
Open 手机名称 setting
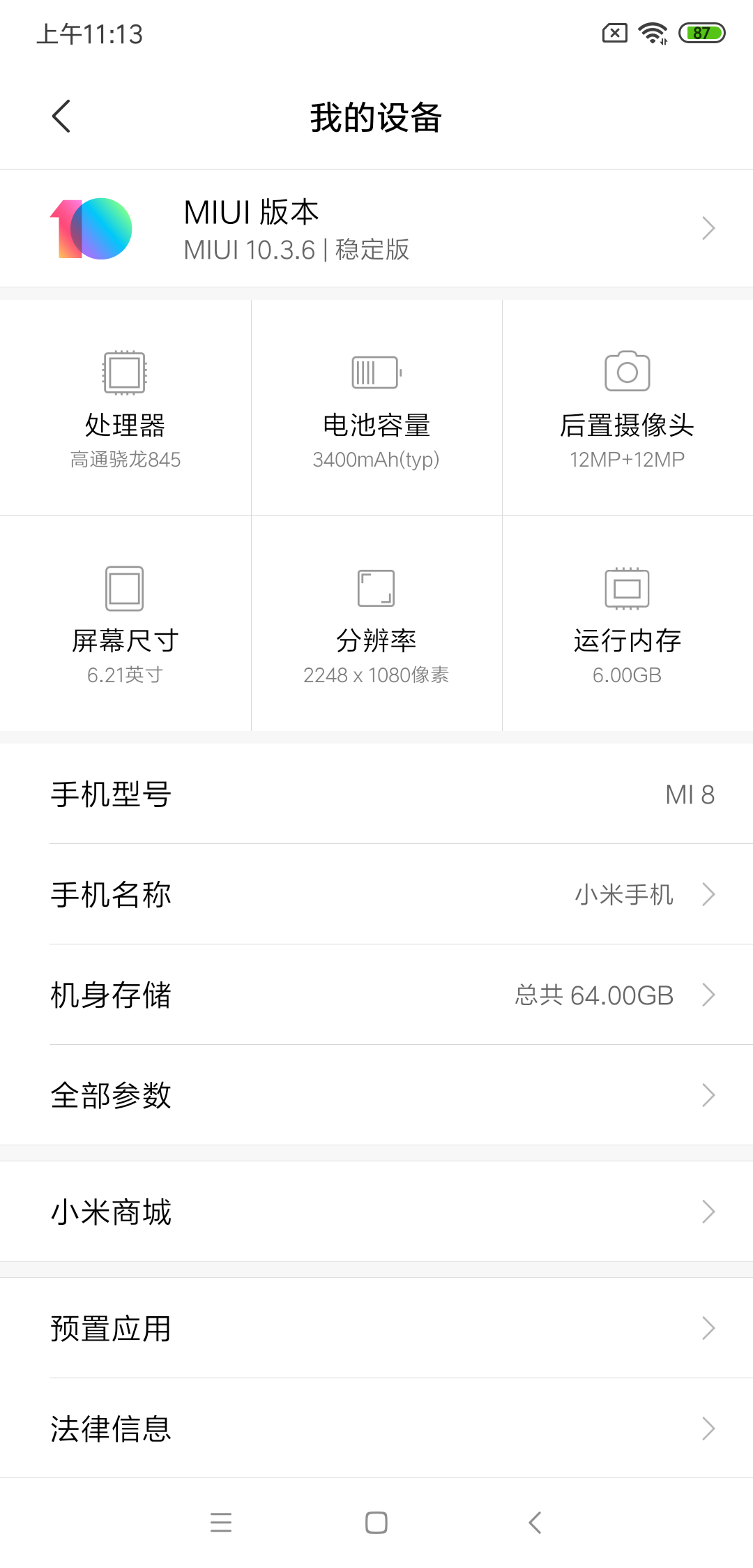tap(376, 894)
